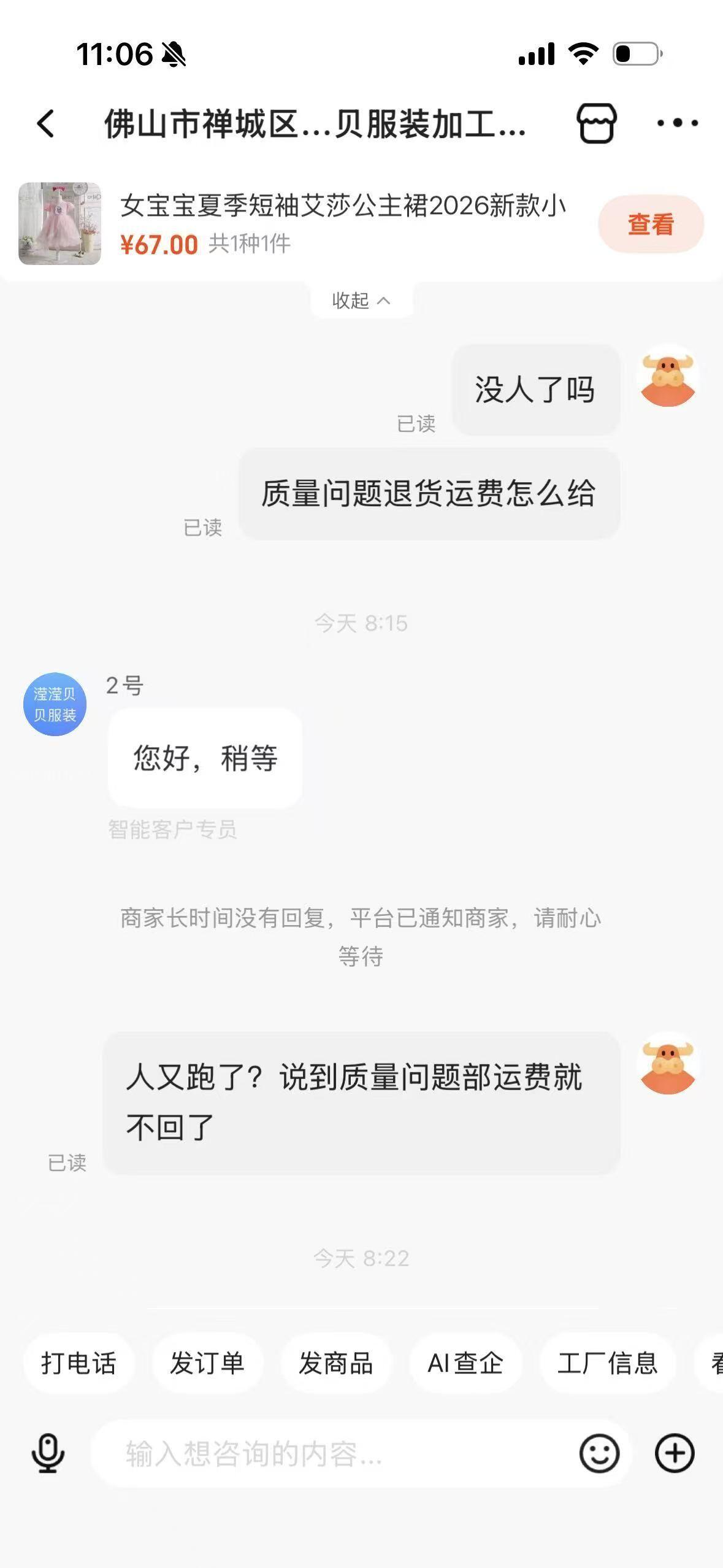Viewport: 723px width, 1568px height.
Task: Go back from the chat
Action: tap(46, 123)
